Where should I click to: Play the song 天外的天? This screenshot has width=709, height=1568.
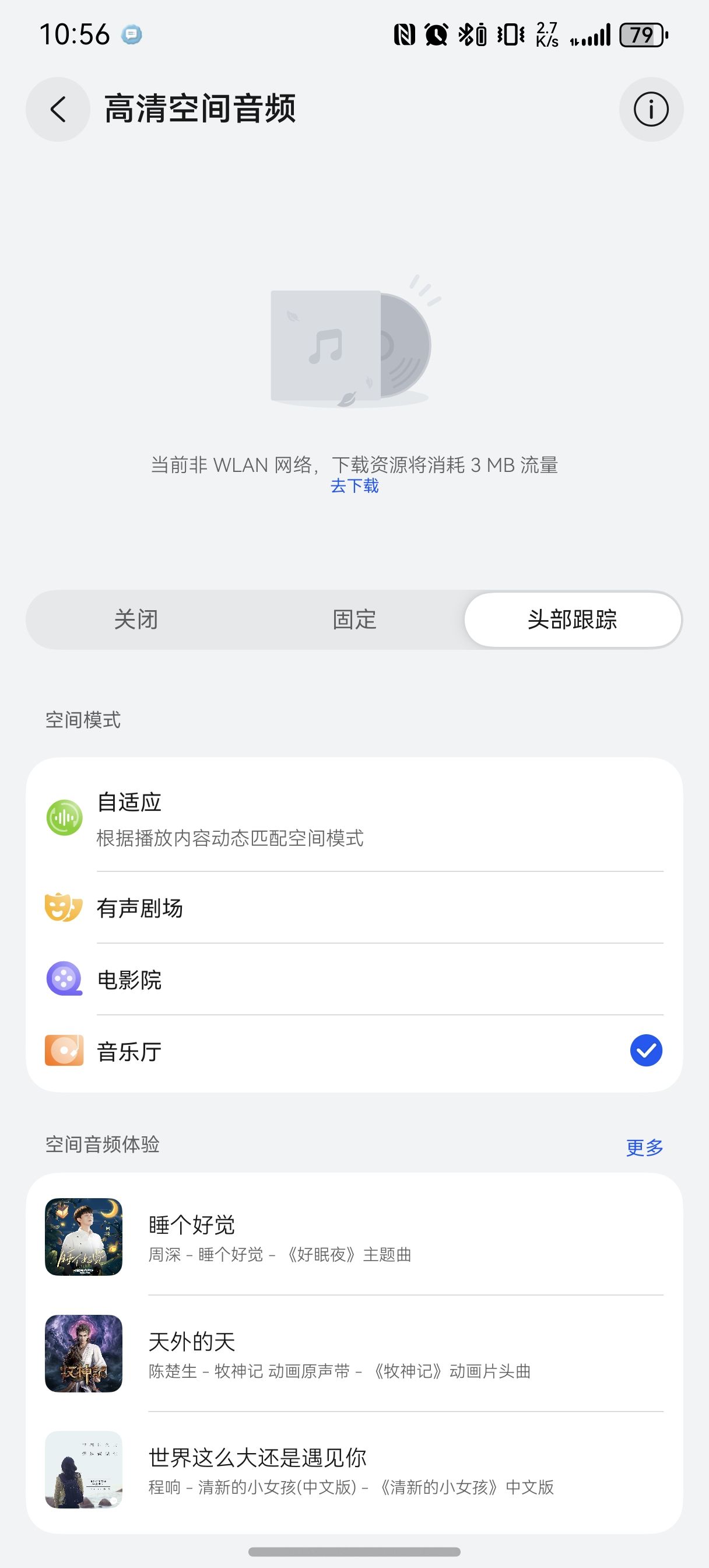click(353, 1354)
